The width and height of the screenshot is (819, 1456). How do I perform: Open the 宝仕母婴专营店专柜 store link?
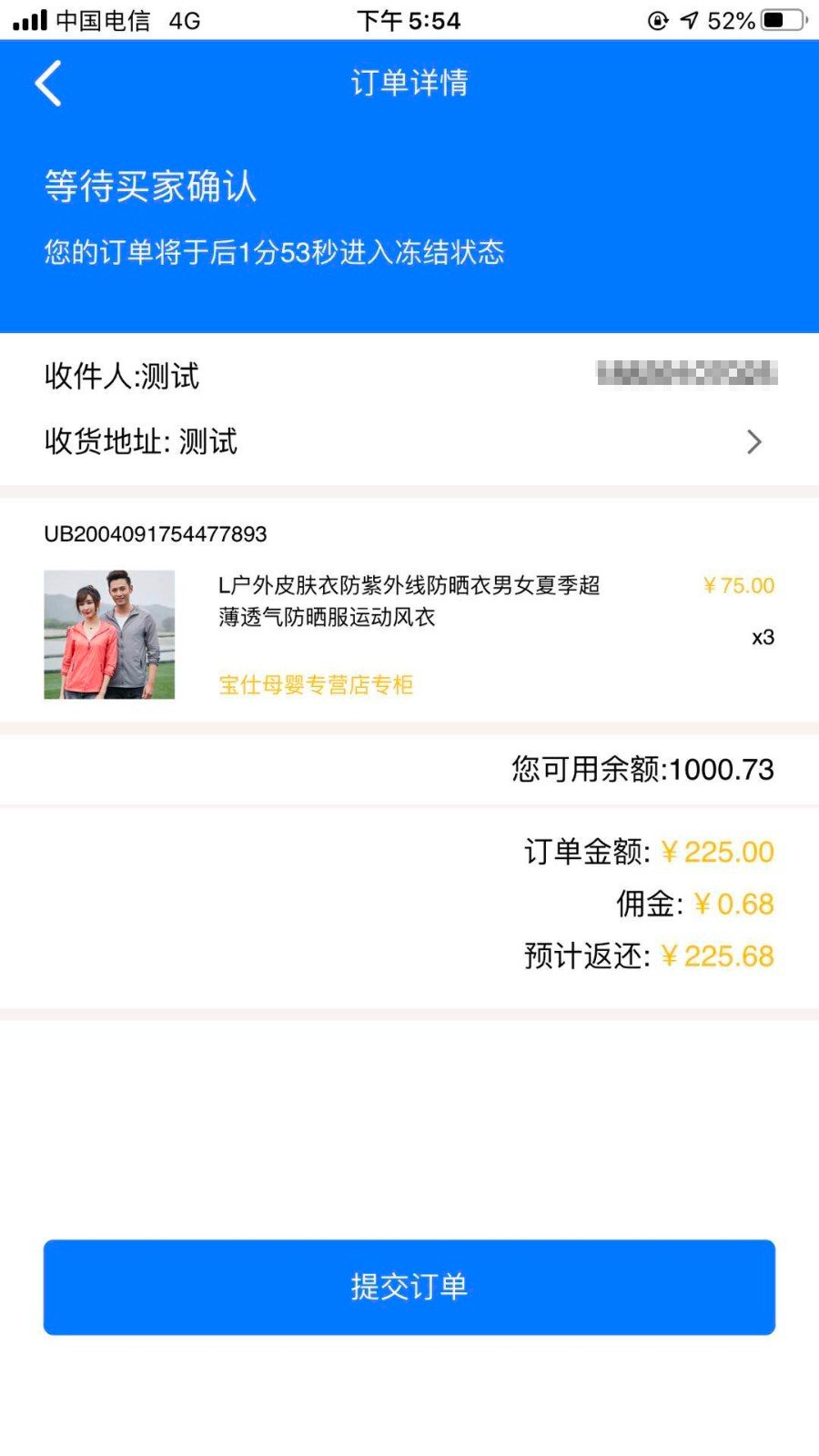(316, 684)
